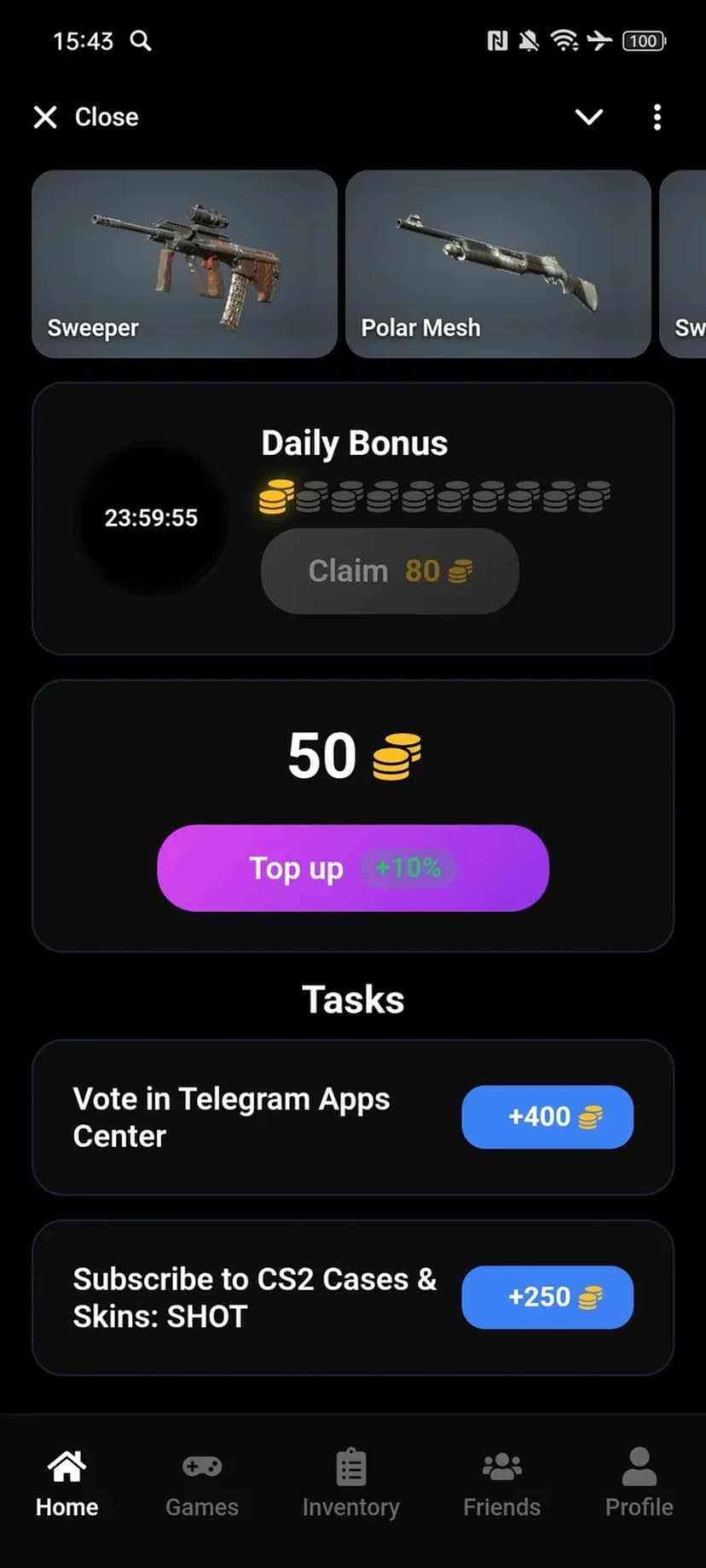Tap Top up to add coins

point(353,868)
